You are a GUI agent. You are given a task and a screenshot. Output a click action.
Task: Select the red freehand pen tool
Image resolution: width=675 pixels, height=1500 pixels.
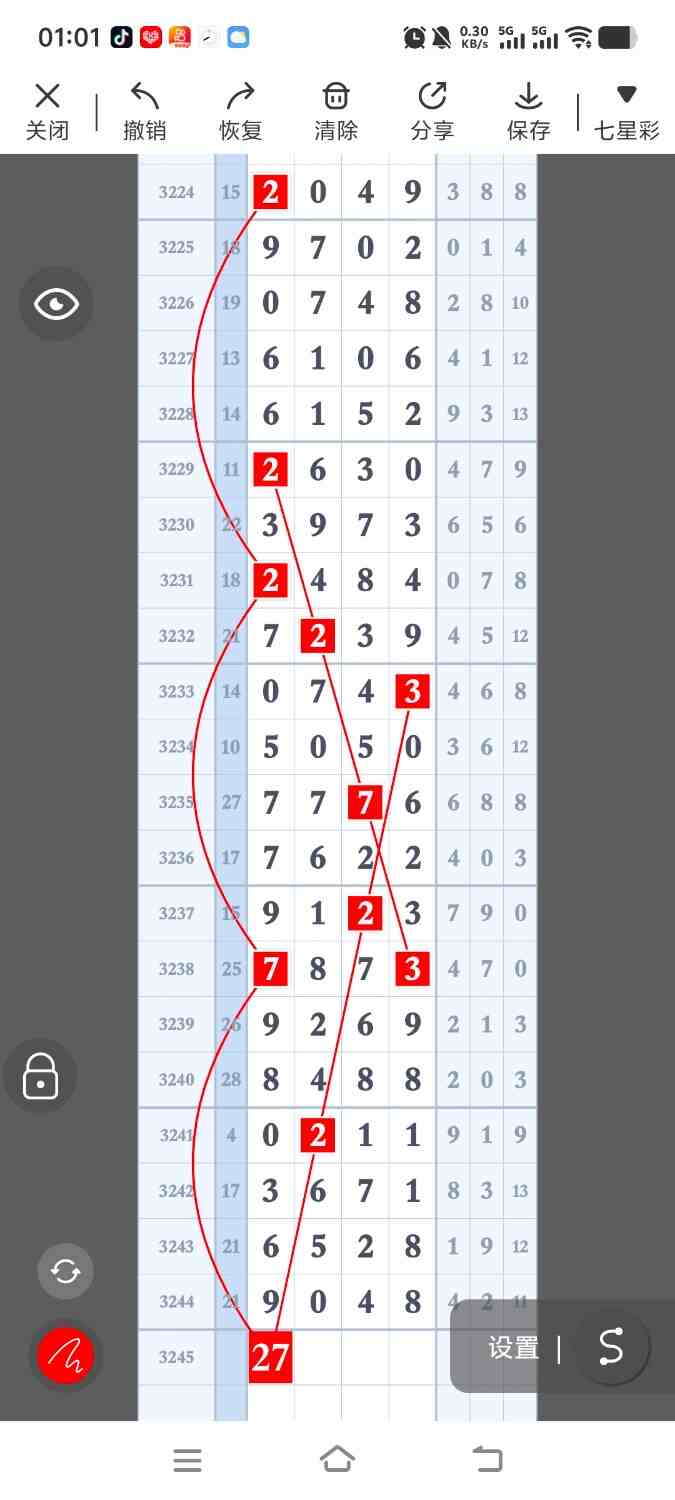click(x=65, y=1356)
